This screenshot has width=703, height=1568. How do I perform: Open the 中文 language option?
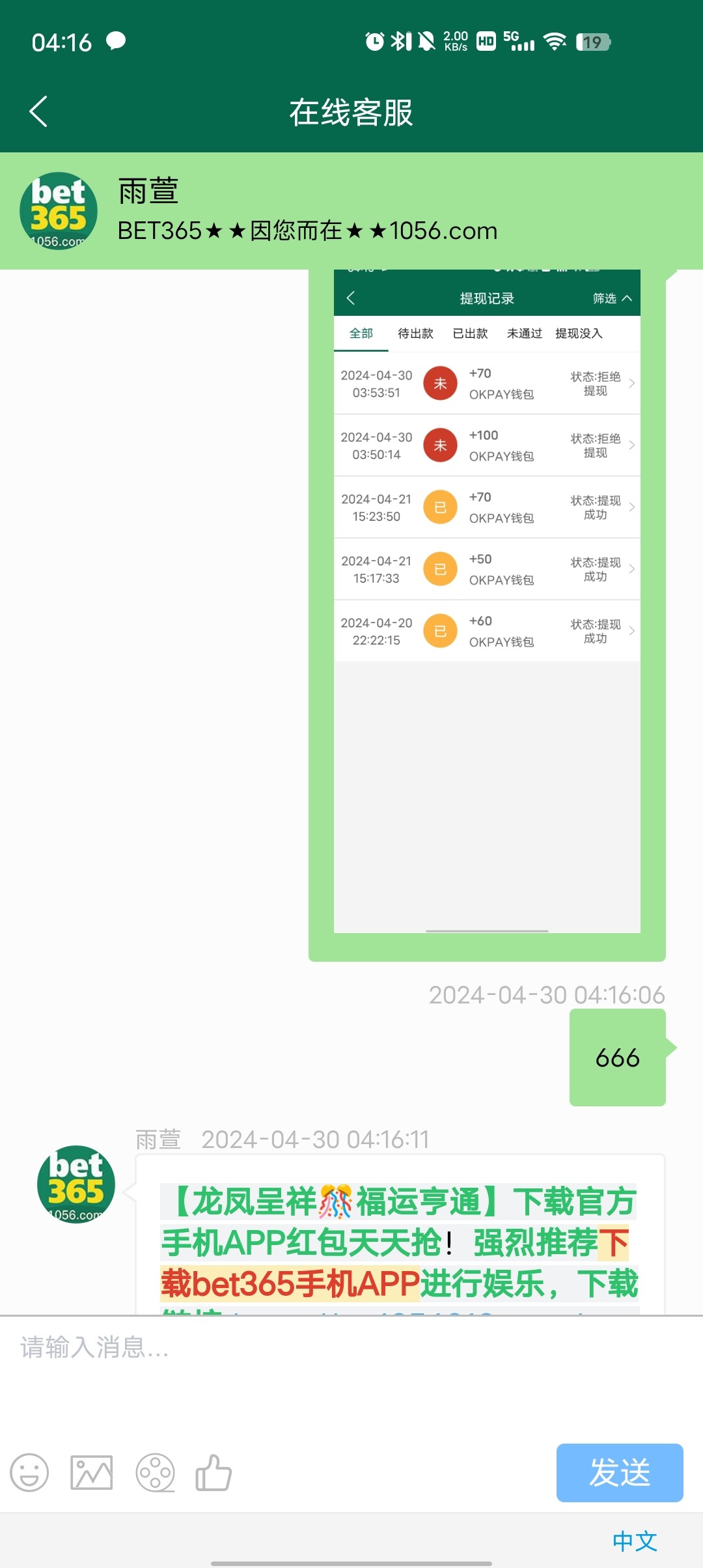click(x=635, y=1539)
